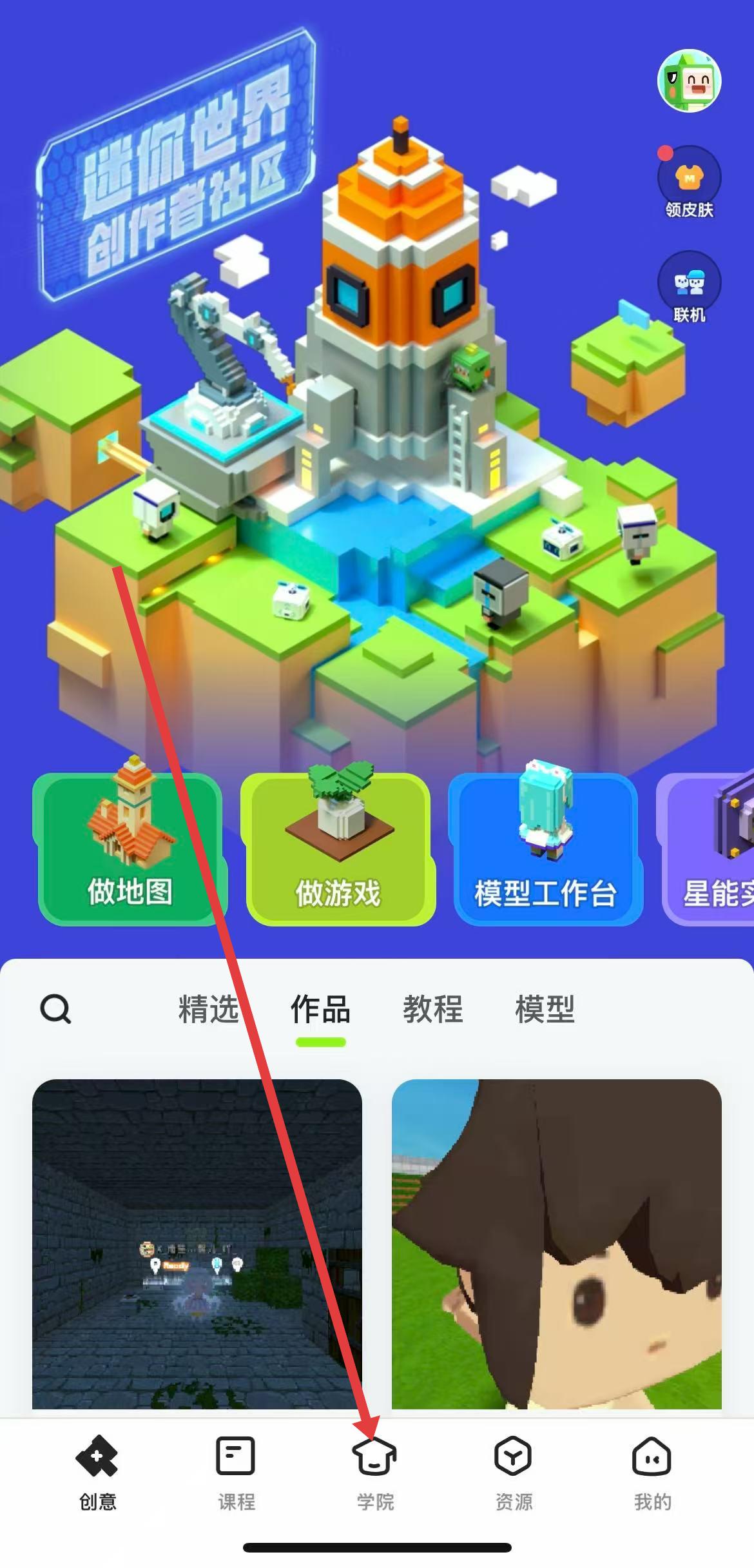
Task: Select the 作品 tab
Action: [x=320, y=1009]
